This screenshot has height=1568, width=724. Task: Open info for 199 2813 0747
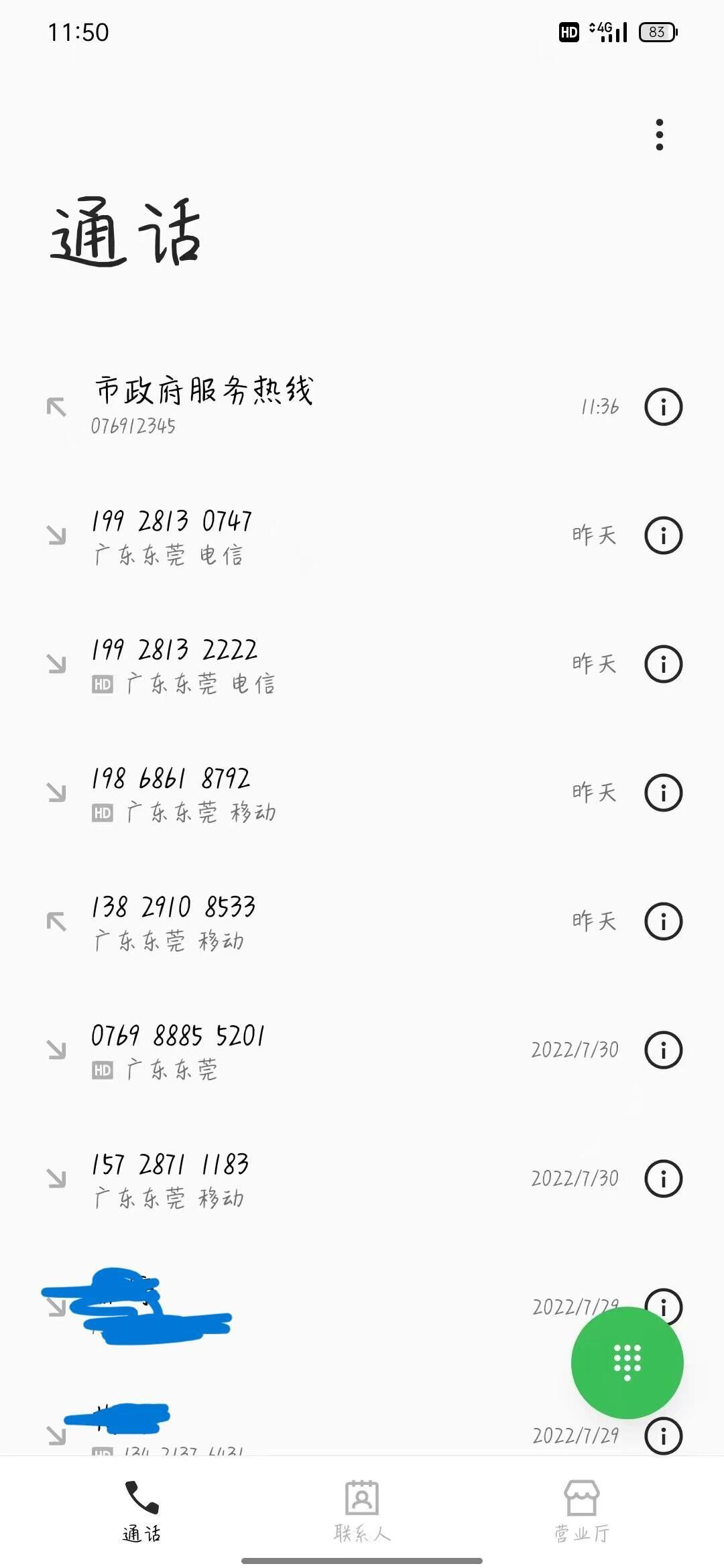(663, 535)
